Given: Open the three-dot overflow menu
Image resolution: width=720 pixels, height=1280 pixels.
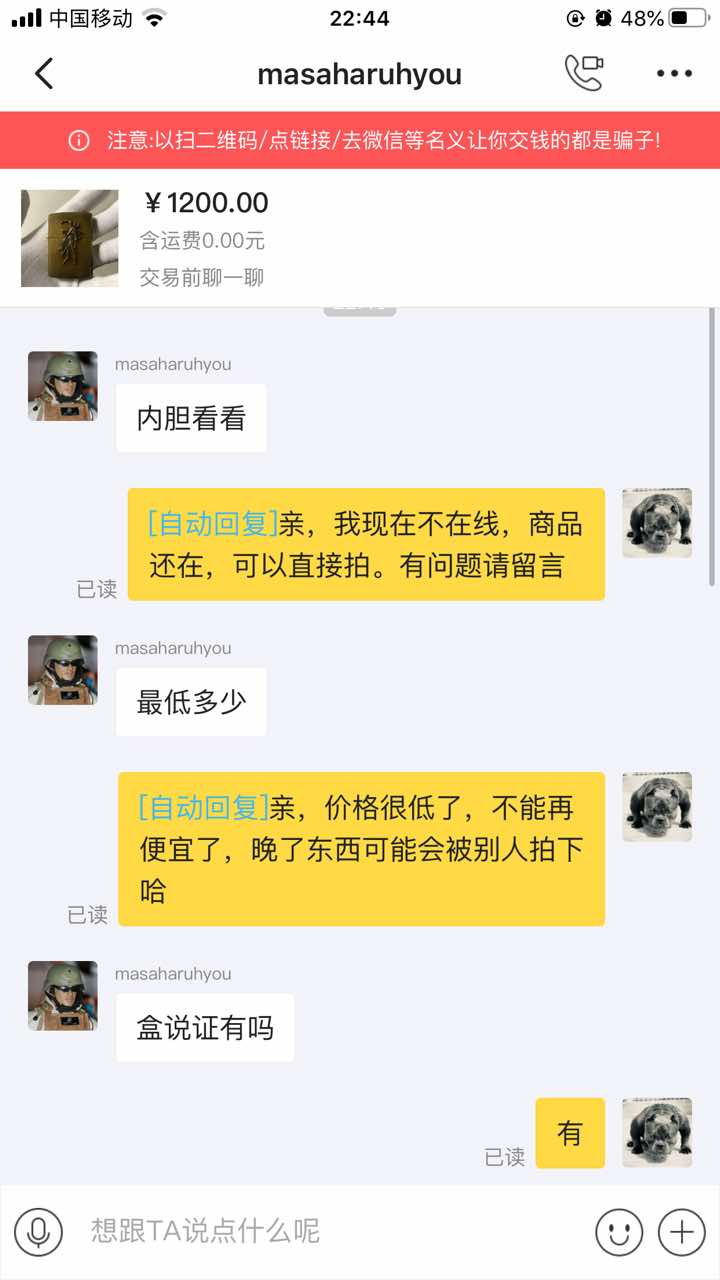Looking at the screenshot, I should click(674, 74).
